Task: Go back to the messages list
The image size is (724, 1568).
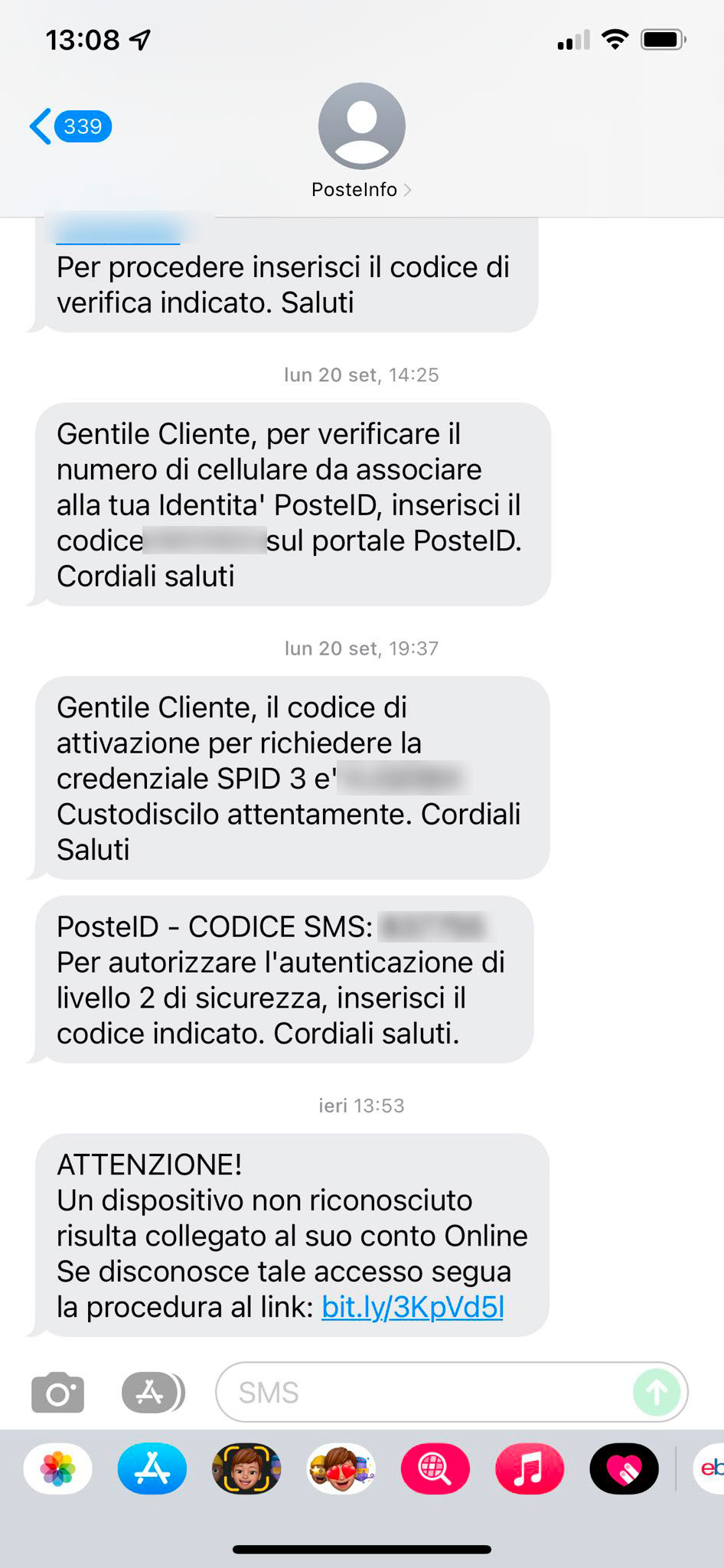Action: coord(70,126)
